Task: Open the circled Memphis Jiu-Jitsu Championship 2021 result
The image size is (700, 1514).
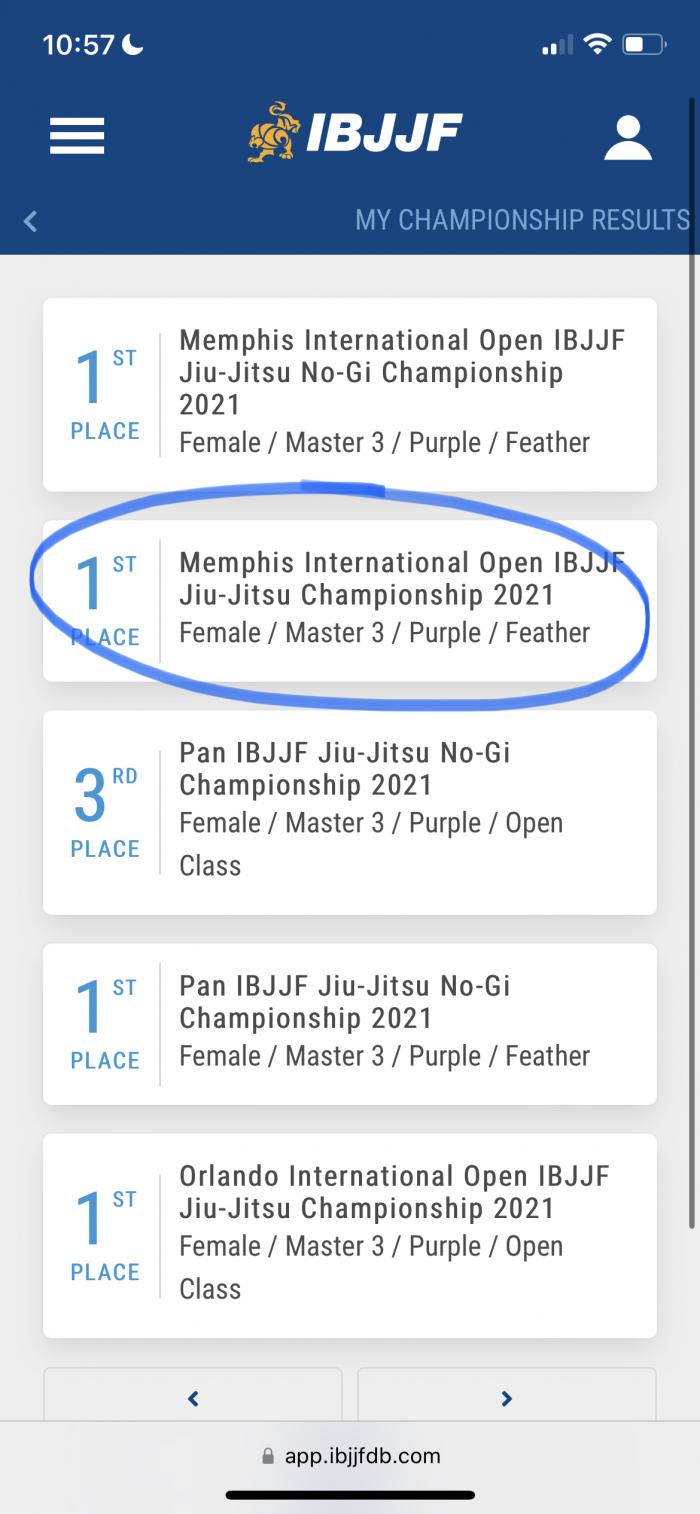Action: [350, 600]
